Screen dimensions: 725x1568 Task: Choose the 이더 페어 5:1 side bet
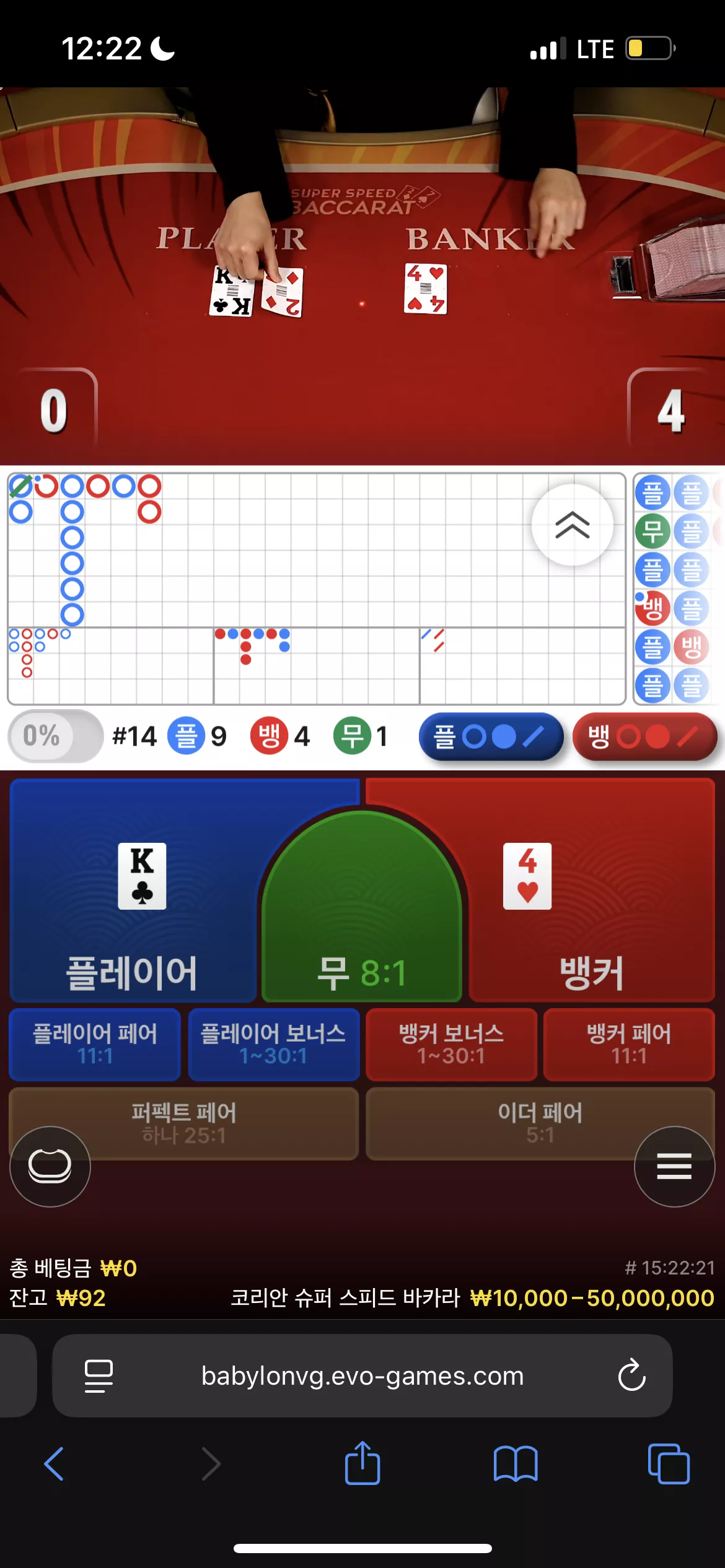coord(540,1123)
